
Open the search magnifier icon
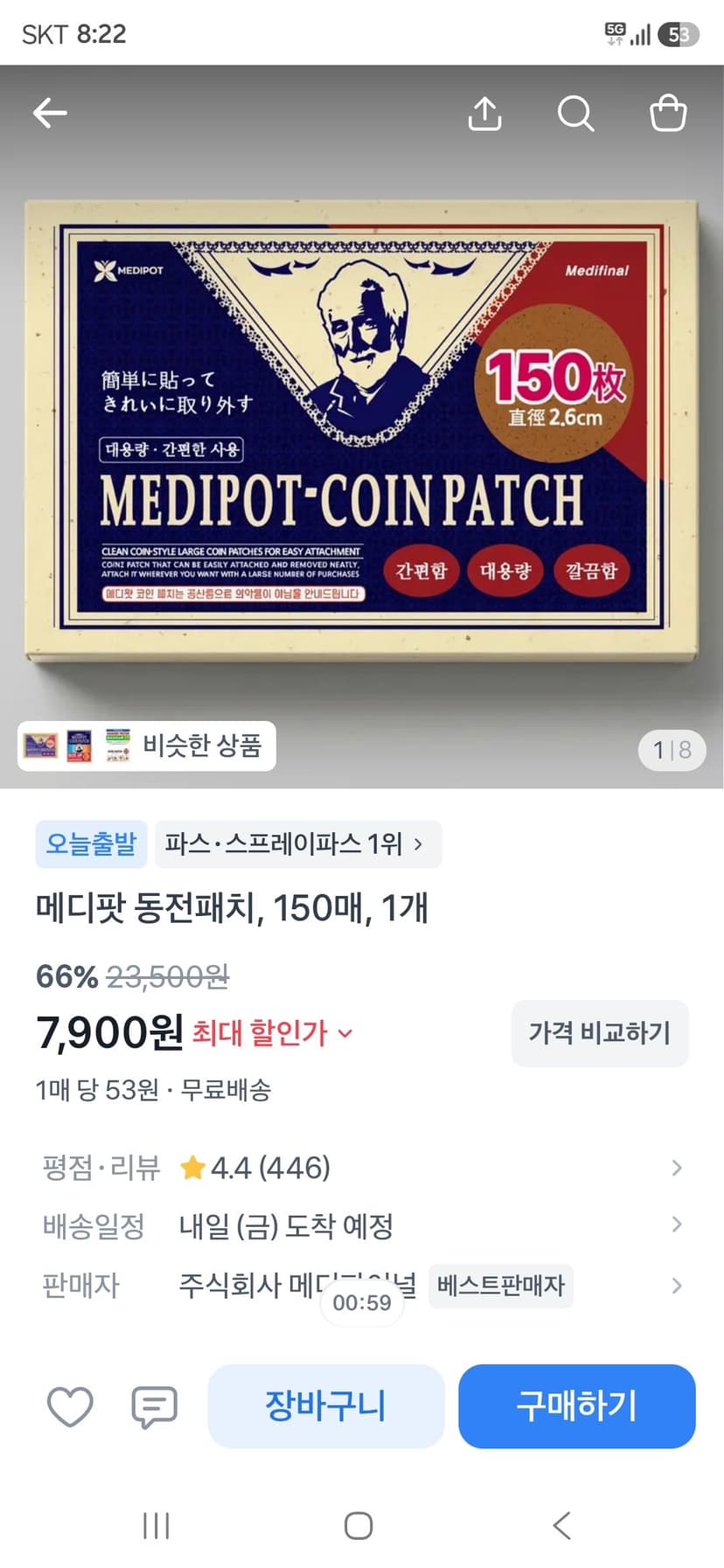click(575, 113)
